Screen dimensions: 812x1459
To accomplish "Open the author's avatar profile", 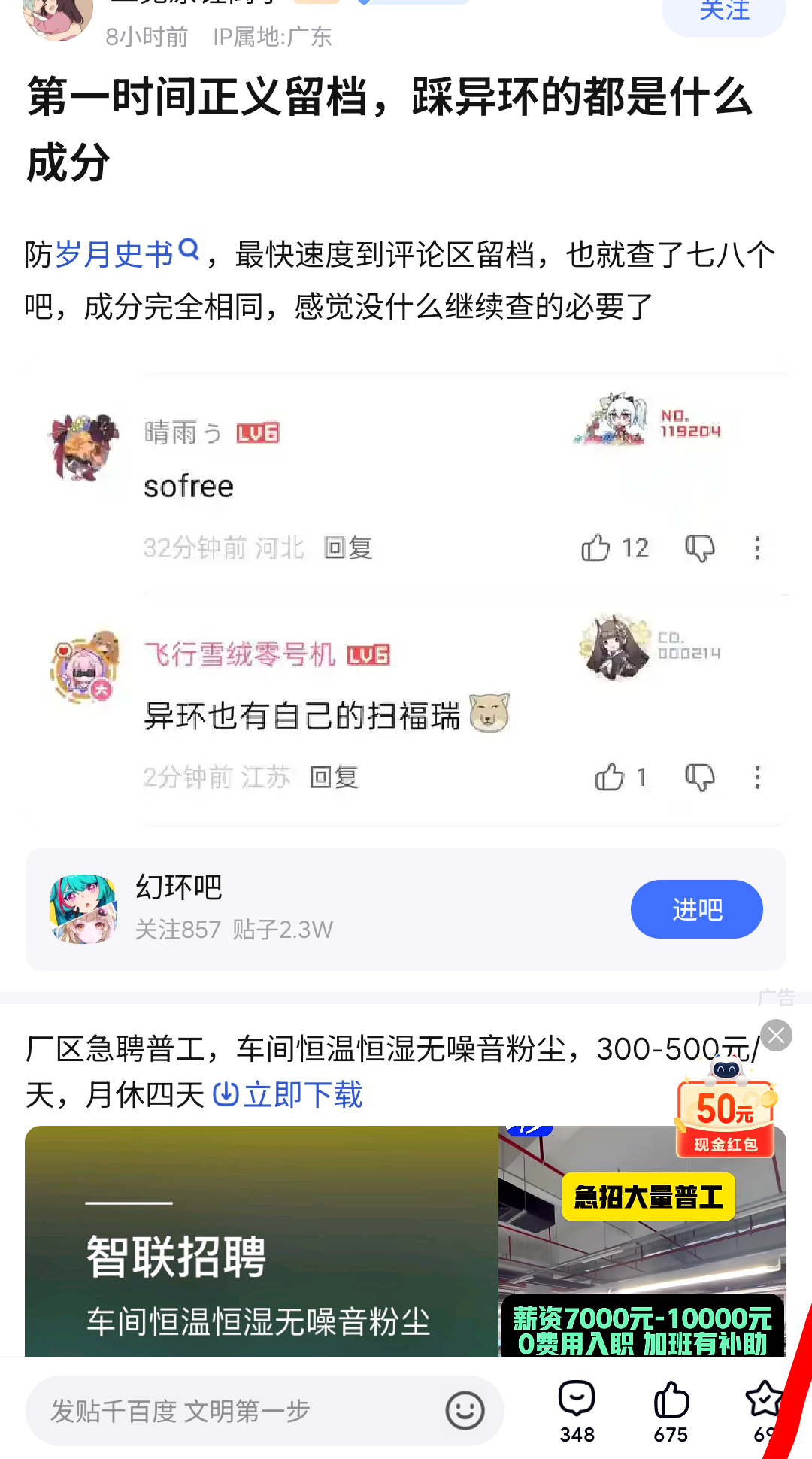I will tap(58, 17).
